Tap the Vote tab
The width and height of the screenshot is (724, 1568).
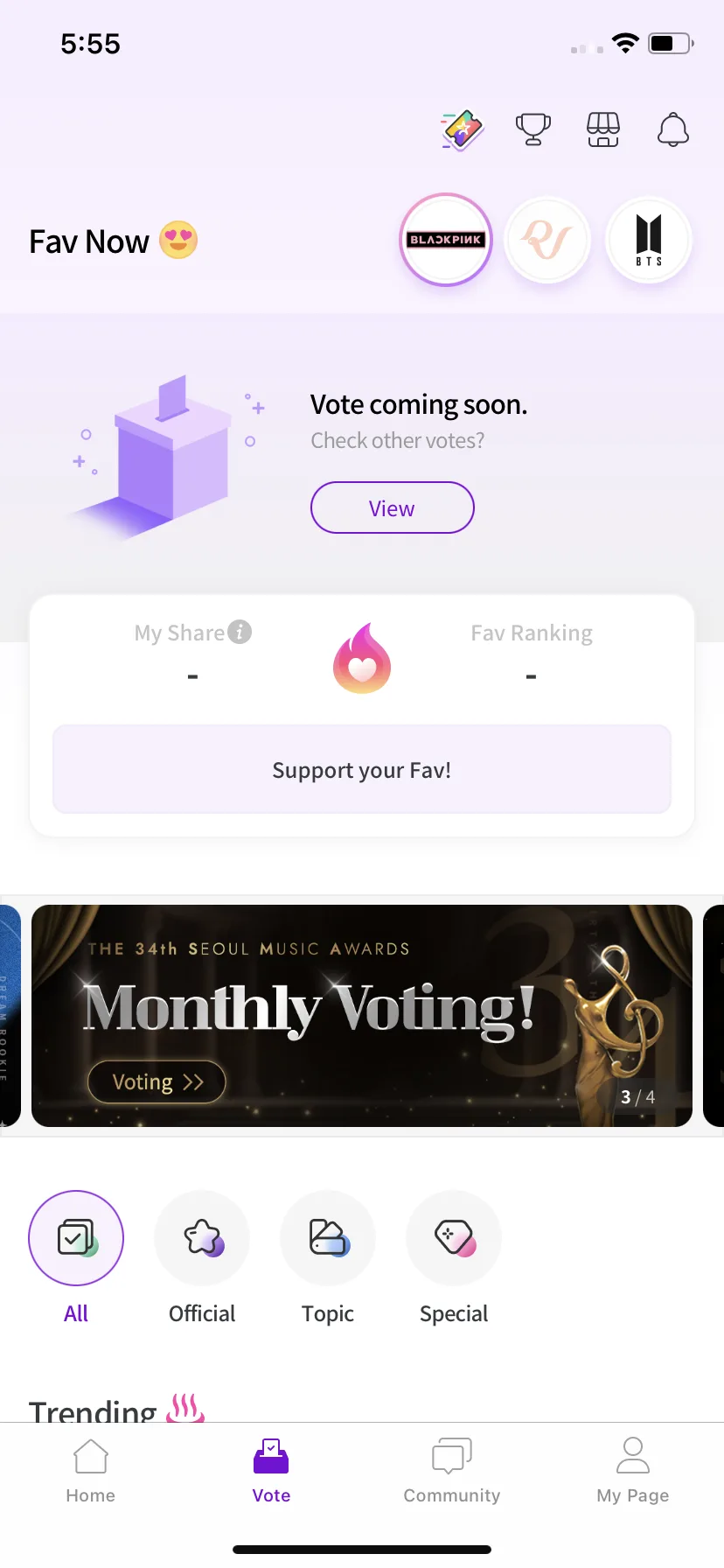[271, 1472]
